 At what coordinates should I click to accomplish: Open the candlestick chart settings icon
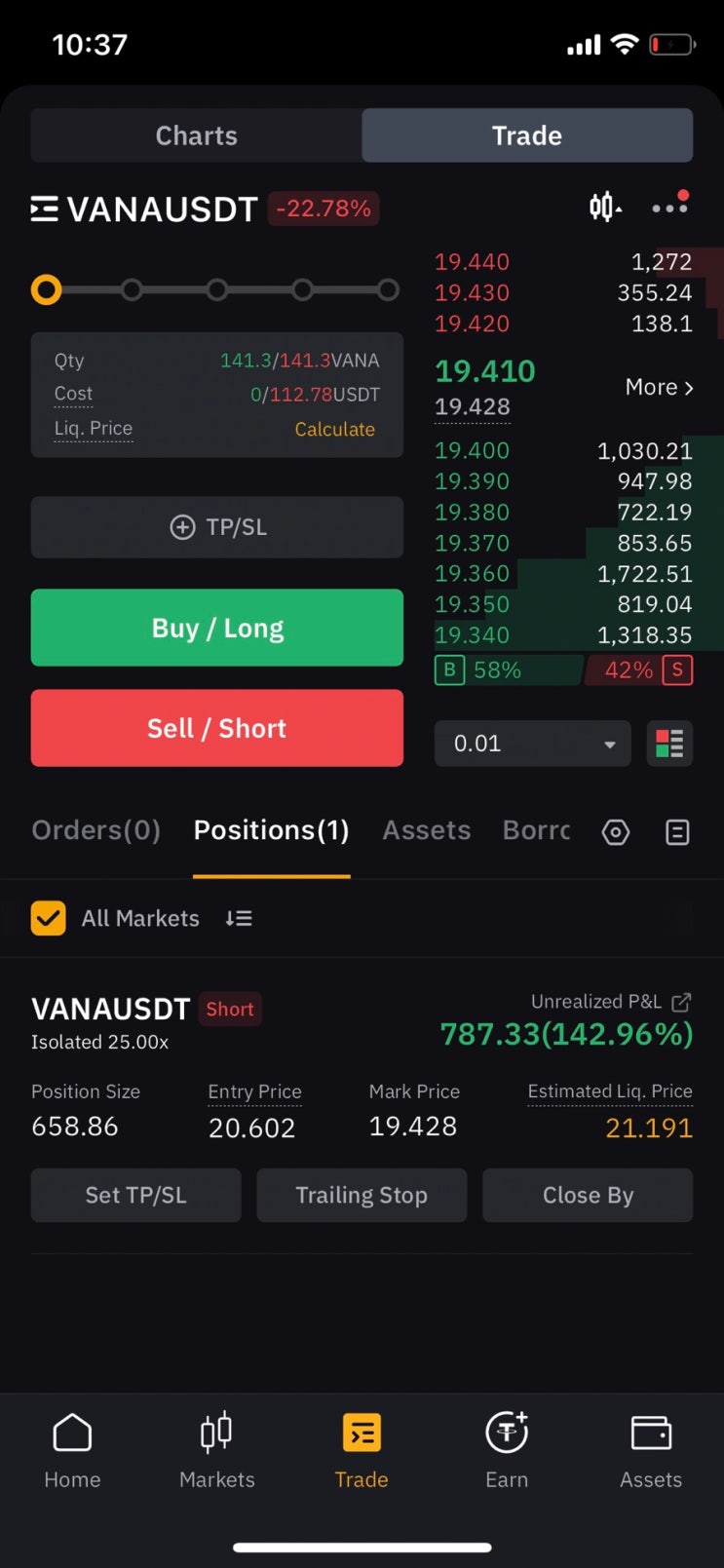point(604,207)
